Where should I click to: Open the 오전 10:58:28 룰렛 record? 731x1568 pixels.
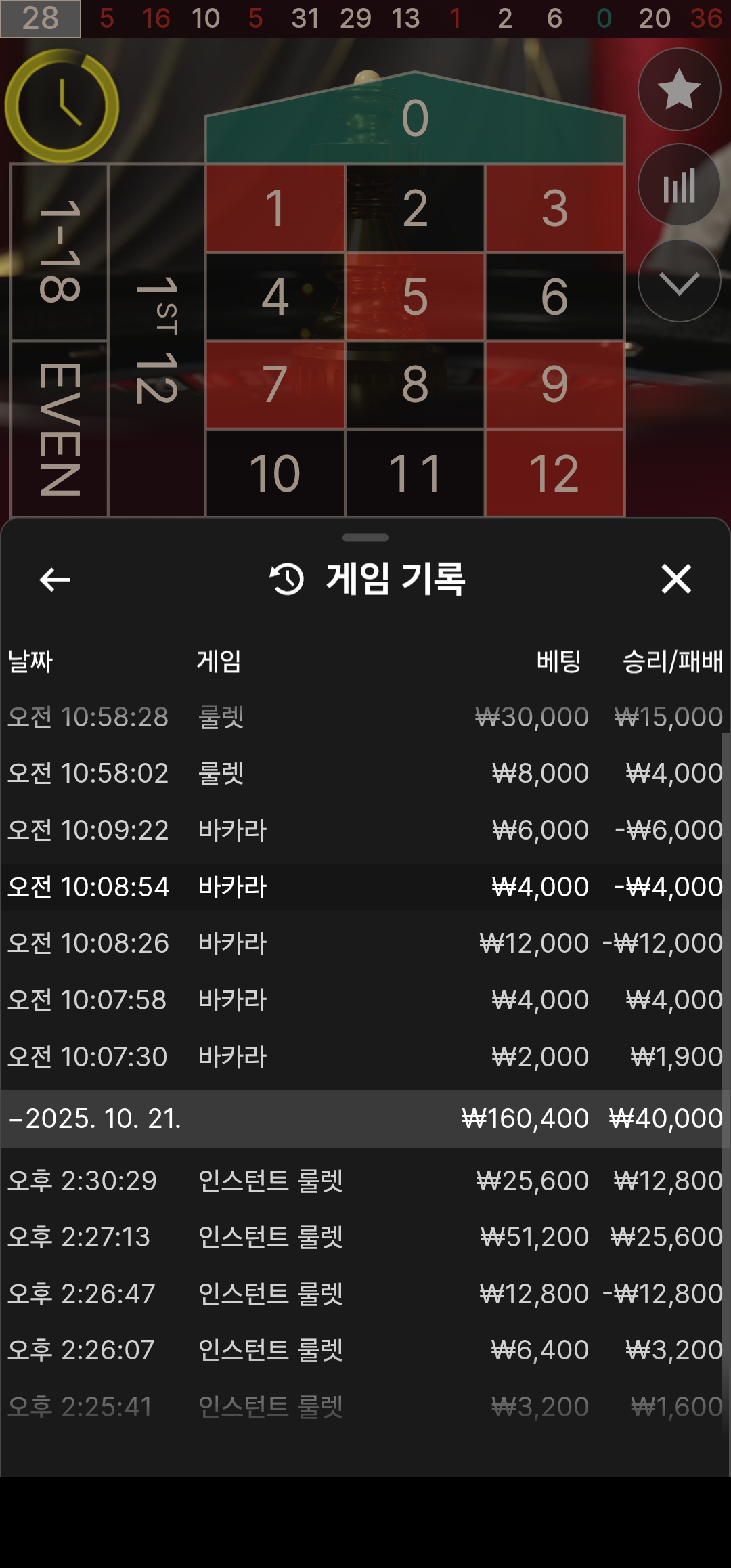point(365,717)
